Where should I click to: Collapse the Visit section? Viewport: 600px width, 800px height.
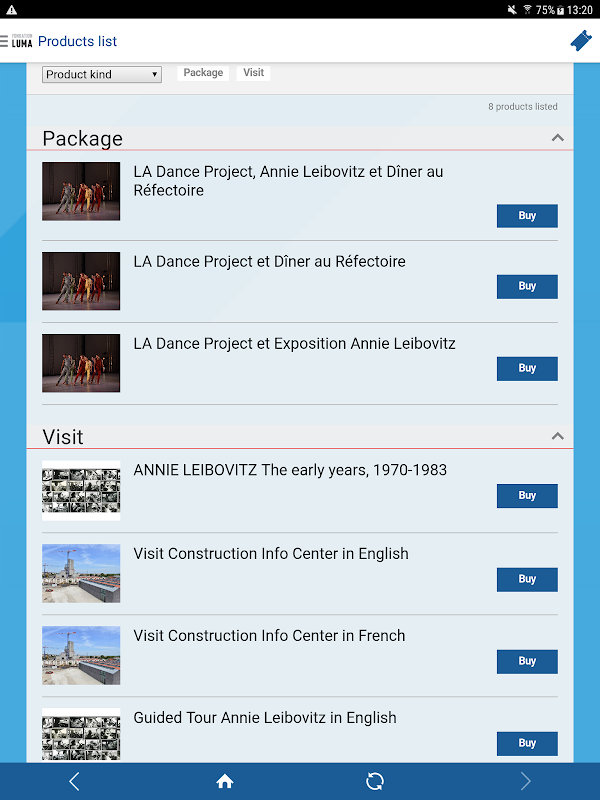click(x=558, y=436)
